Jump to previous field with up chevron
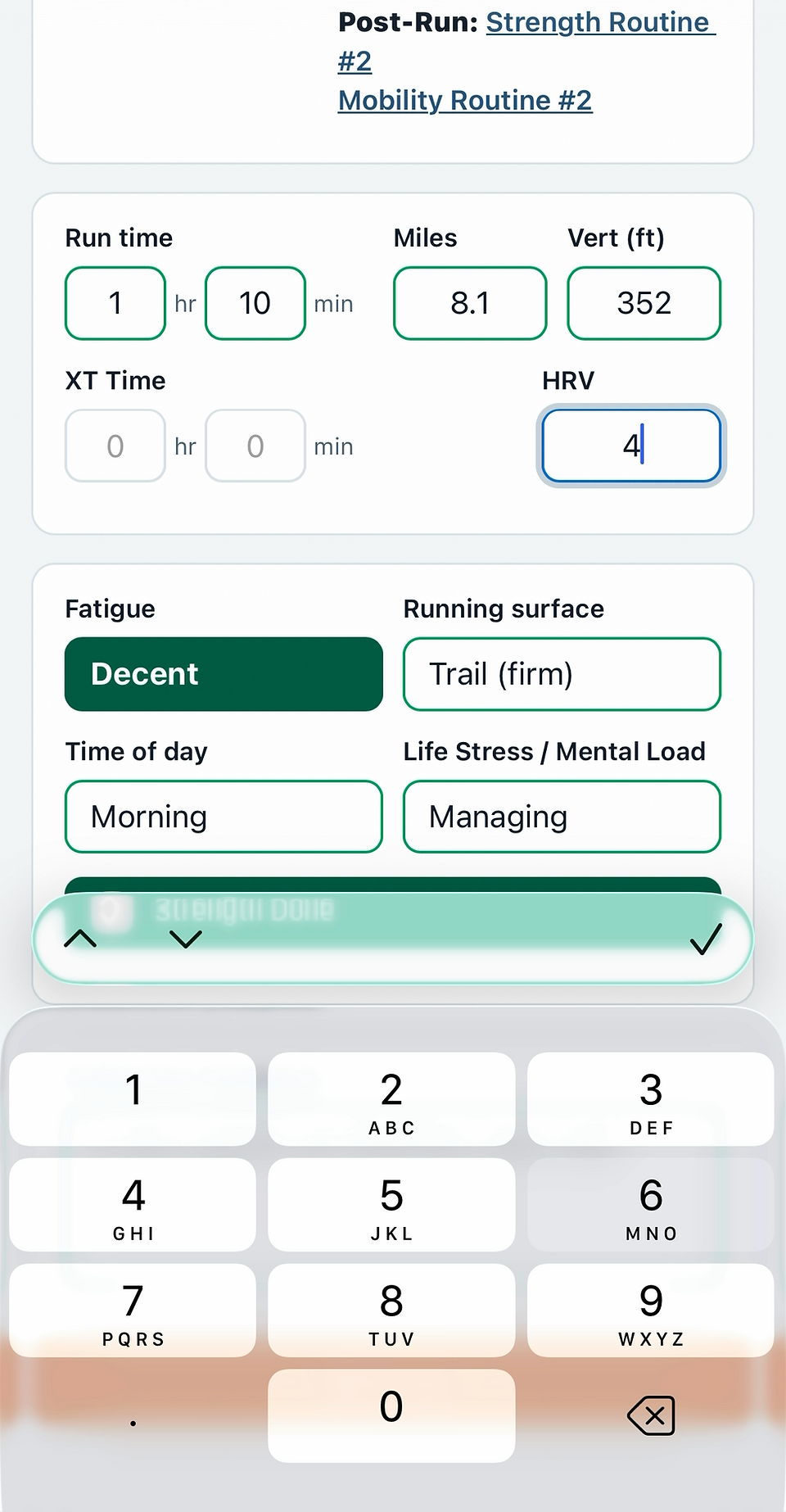The height and width of the screenshot is (1512, 786). [x=80, y=939]
